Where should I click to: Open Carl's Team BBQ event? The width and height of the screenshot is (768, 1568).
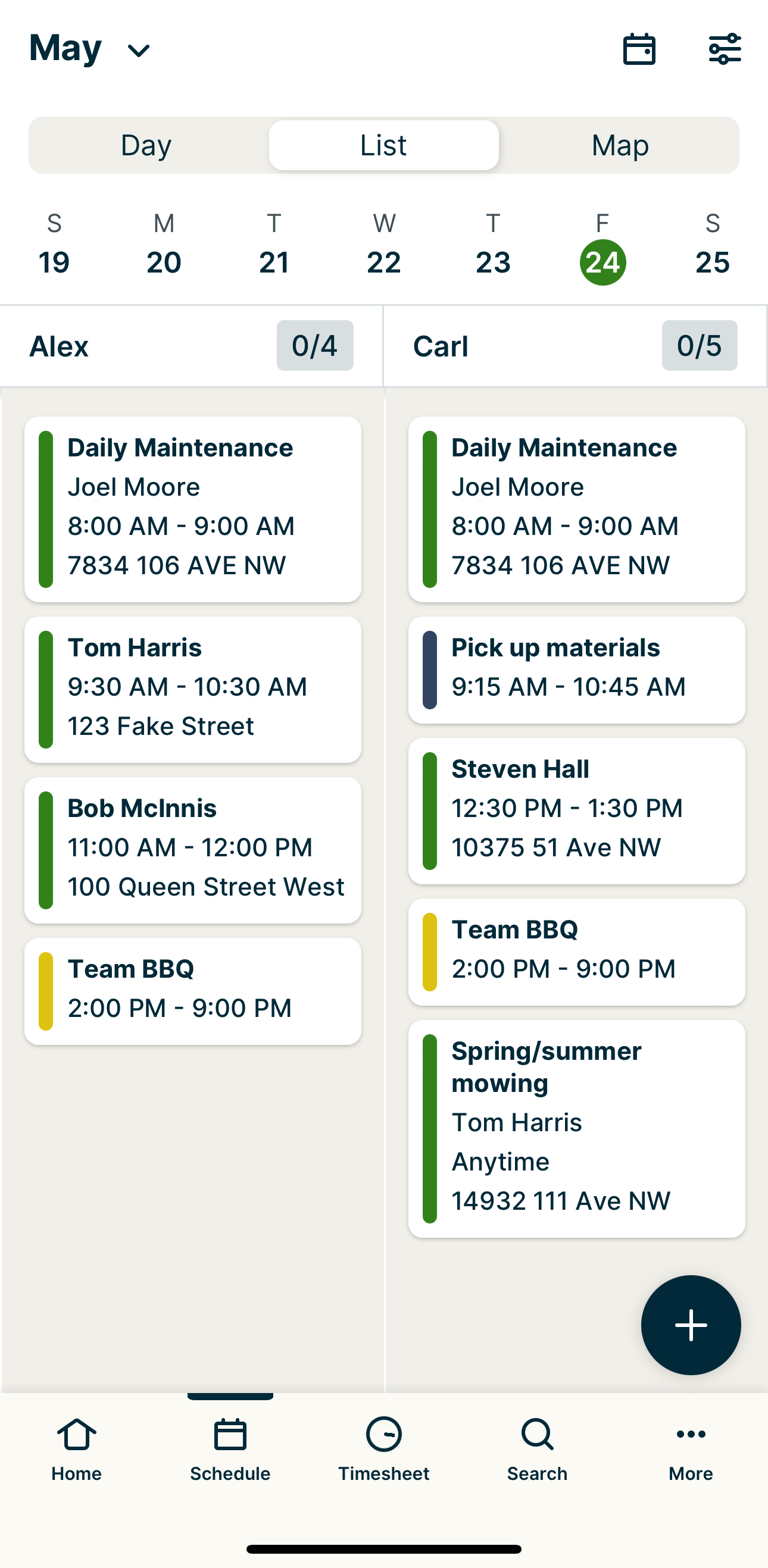pyautogui.click(x=576, y=952)
